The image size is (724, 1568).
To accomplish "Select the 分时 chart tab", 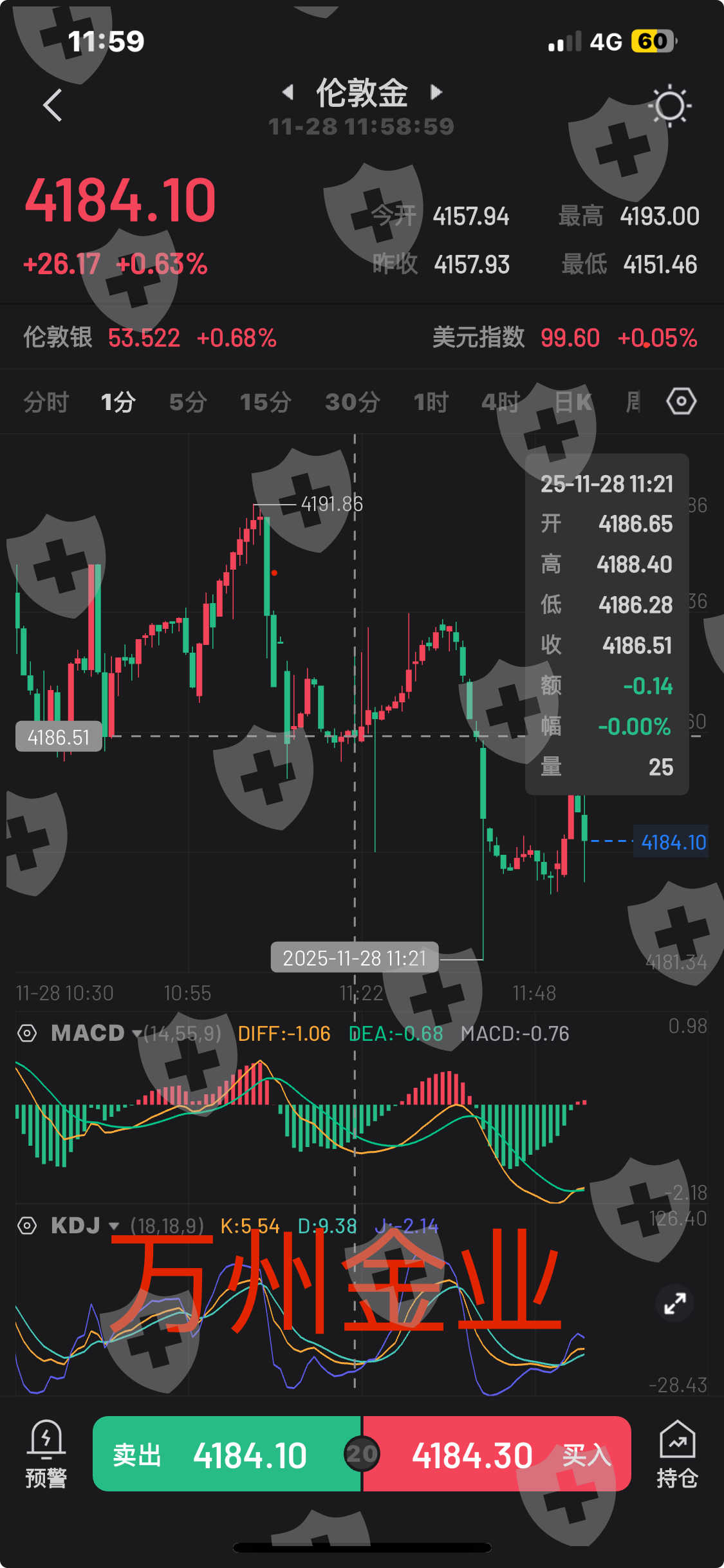I will 46,402.
